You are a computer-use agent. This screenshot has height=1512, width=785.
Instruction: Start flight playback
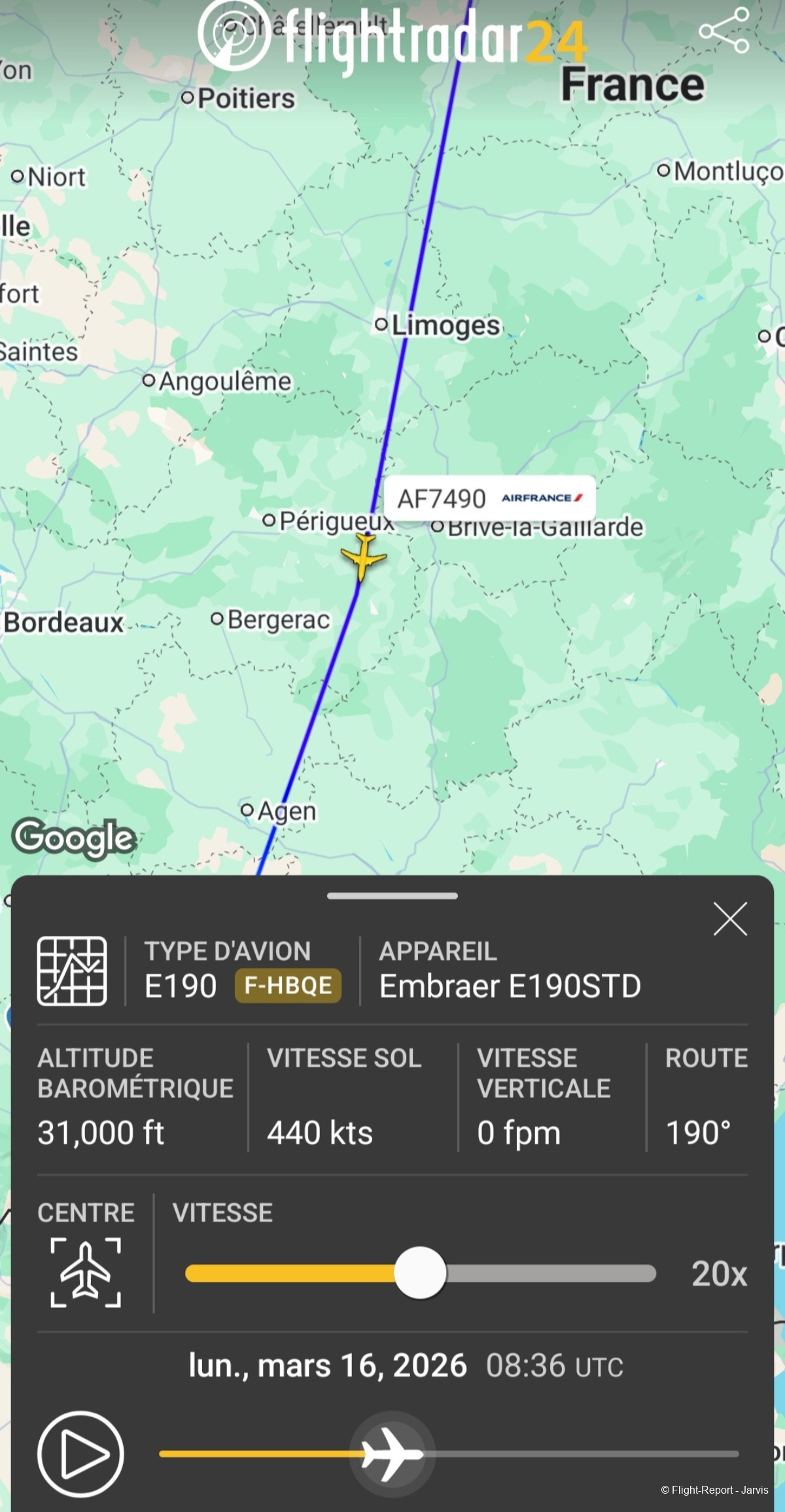pos(80,1454)
